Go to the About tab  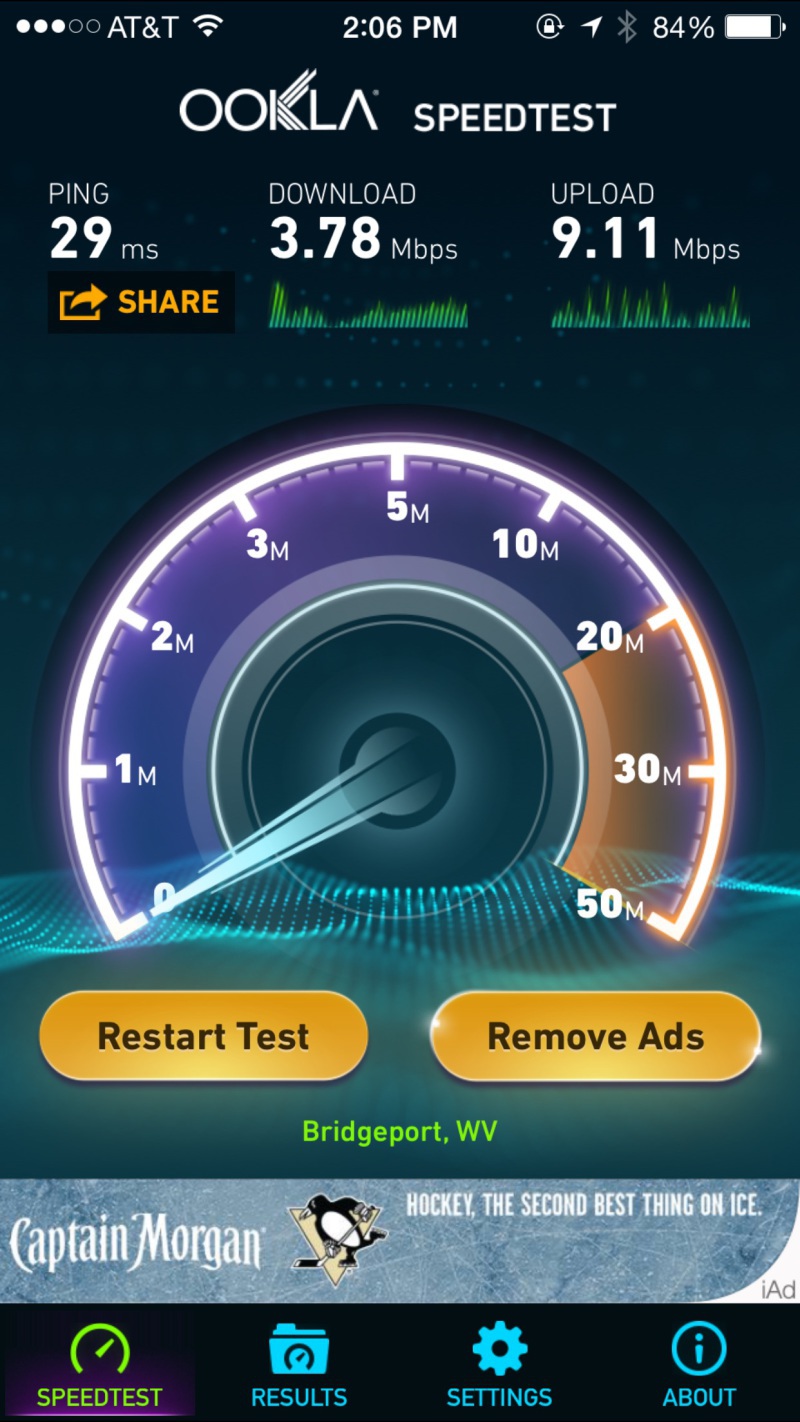pyautogui.click(x=699, y=1364)
